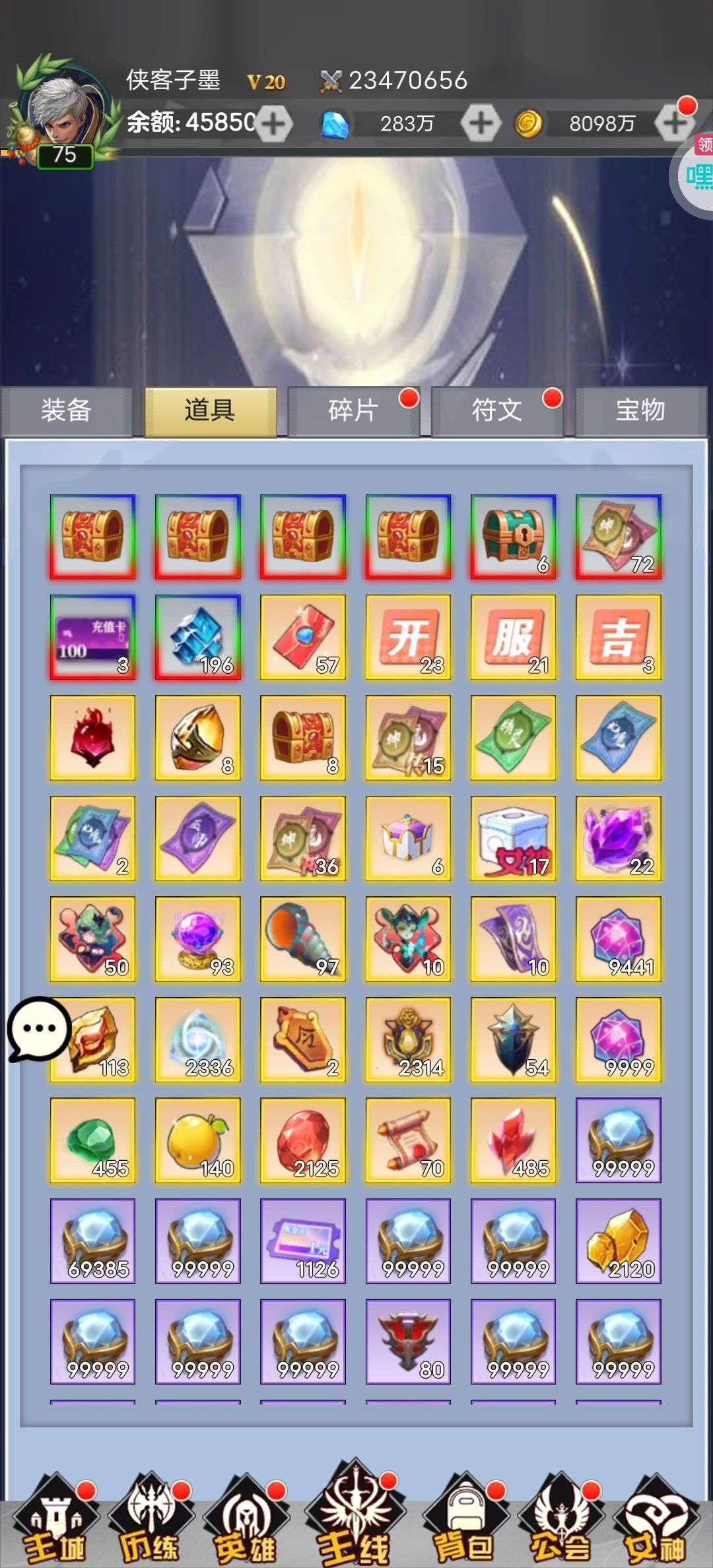Tap the plus button beside diamonds 283万

(x=480, y=123)
